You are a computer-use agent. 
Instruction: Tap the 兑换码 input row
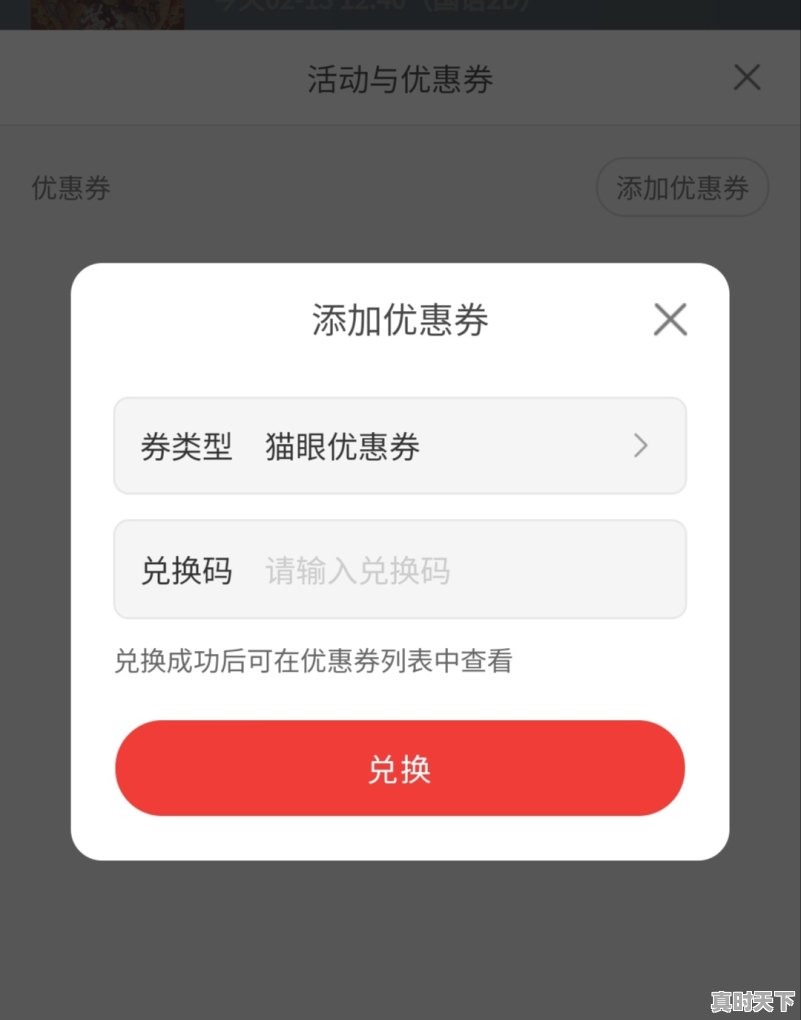coord(400,570)
